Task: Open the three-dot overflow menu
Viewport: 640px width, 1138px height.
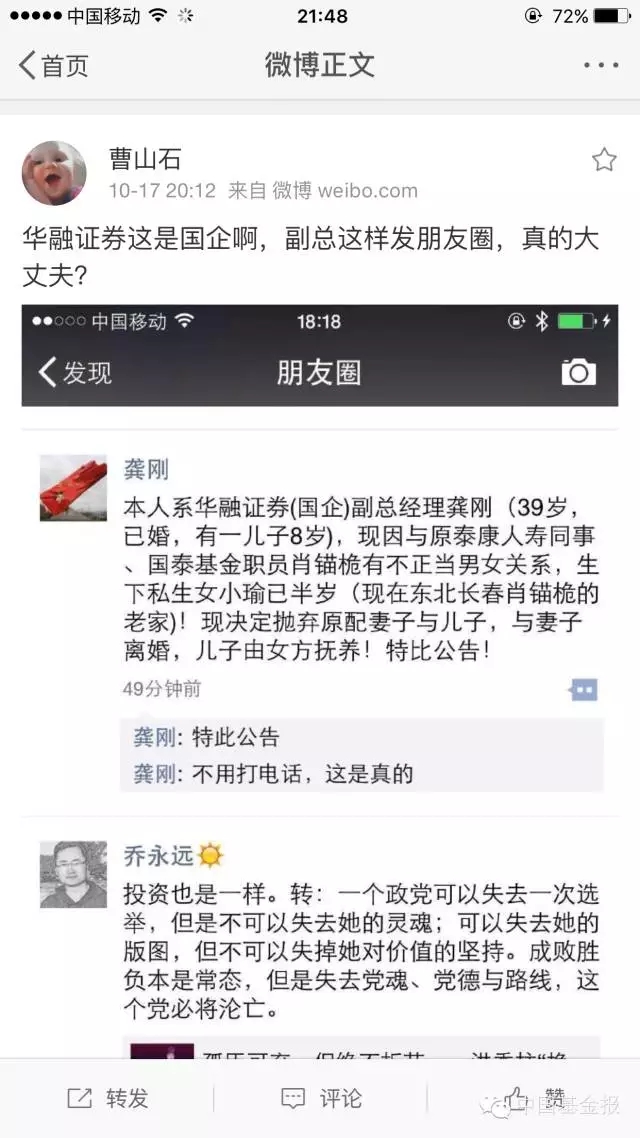Action: [600, 66]
